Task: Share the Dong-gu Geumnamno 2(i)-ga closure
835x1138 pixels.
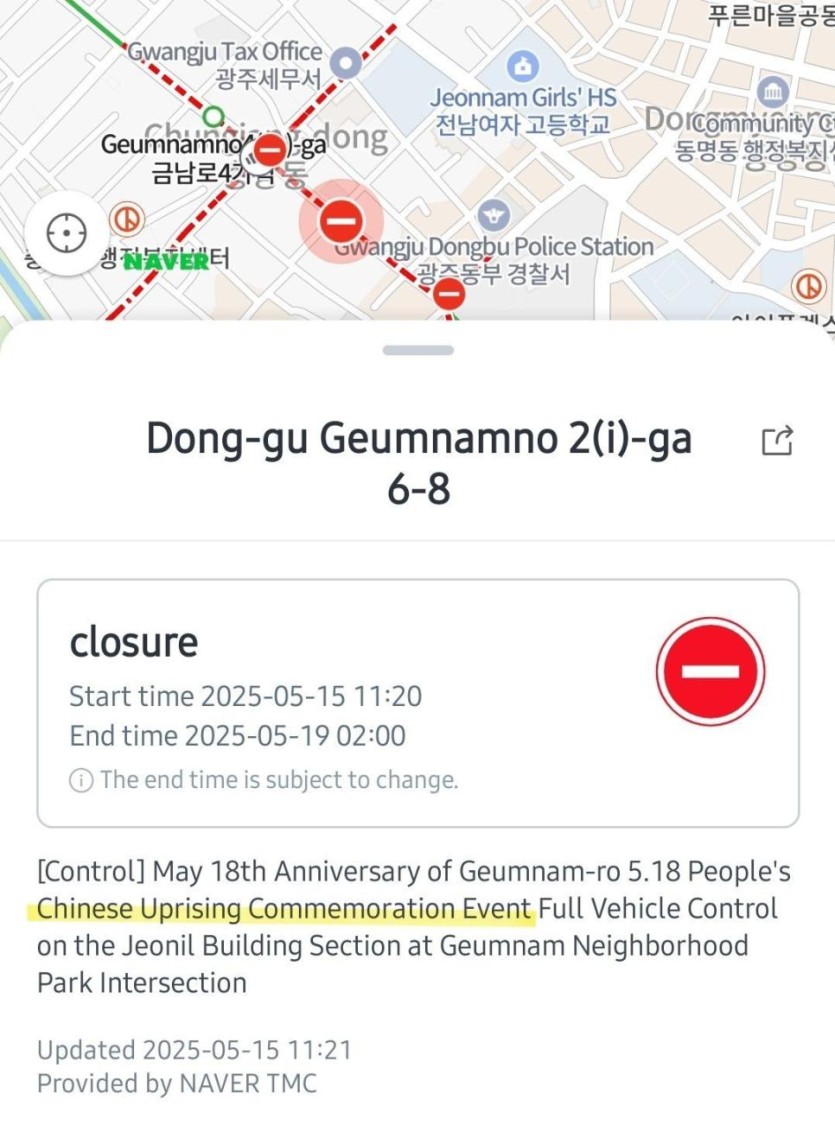Action: coord(777,441)
